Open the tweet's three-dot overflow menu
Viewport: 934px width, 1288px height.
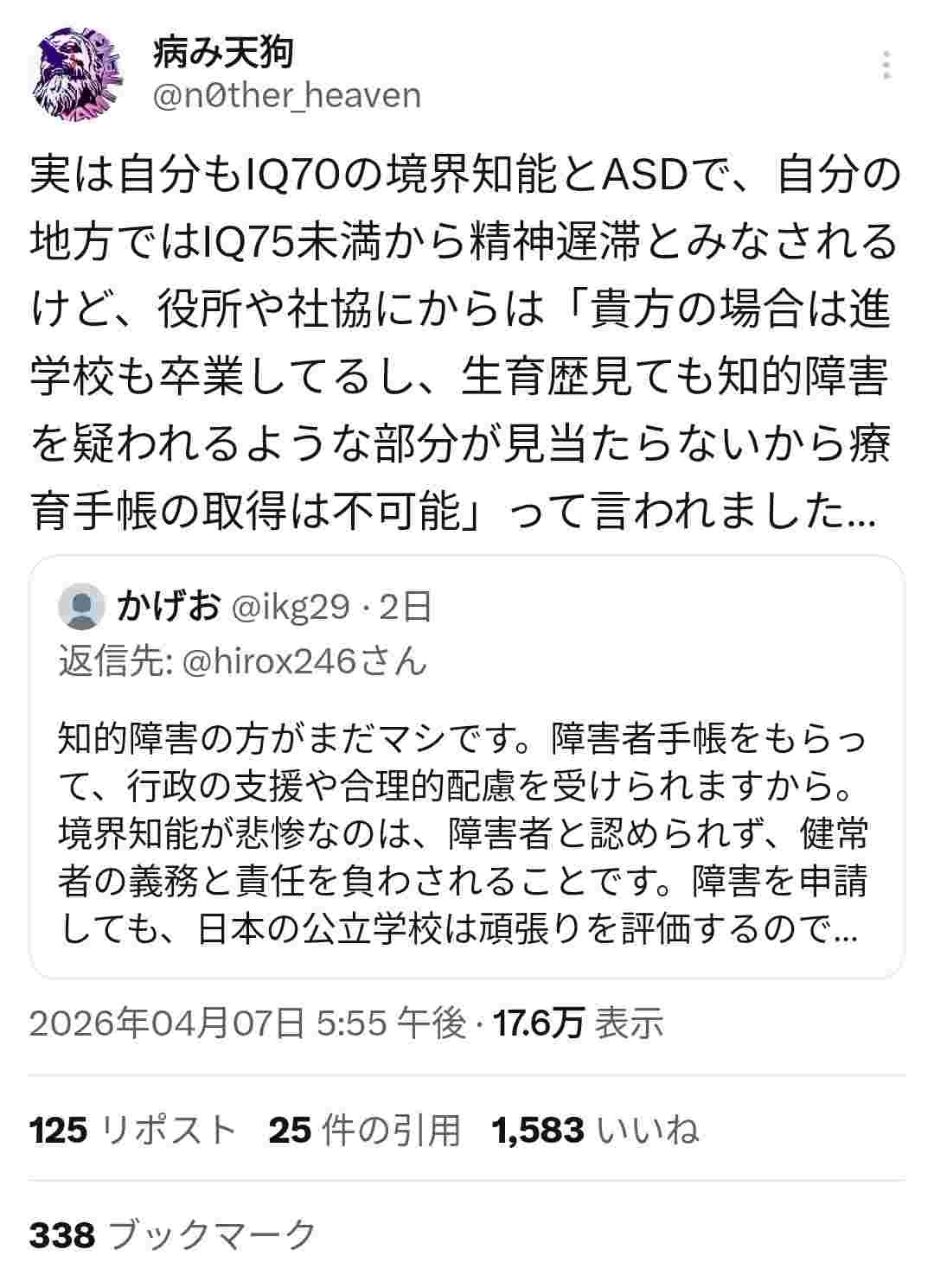tap(886, 66)
